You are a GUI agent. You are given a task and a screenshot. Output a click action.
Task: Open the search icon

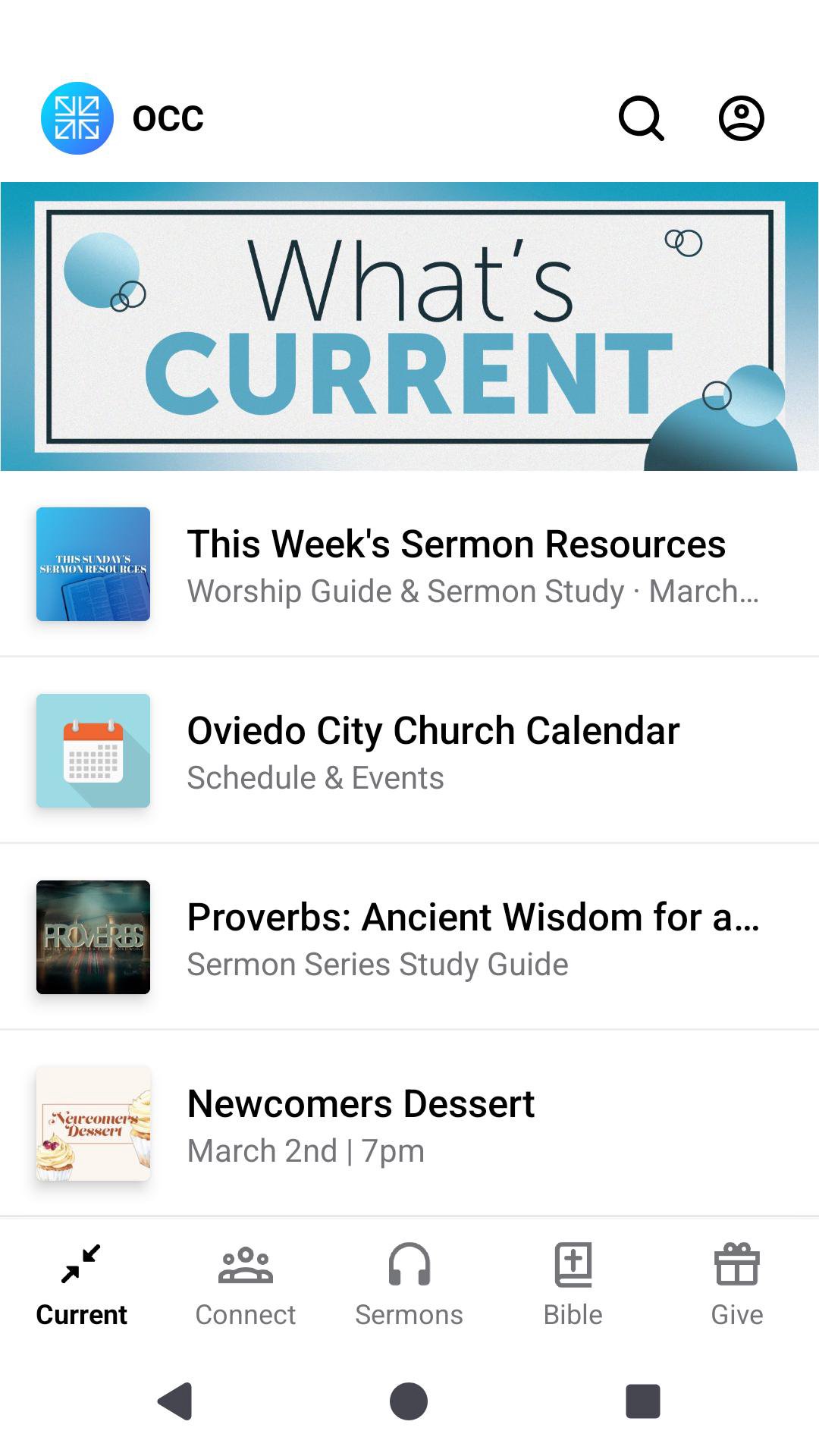[642, 118]
